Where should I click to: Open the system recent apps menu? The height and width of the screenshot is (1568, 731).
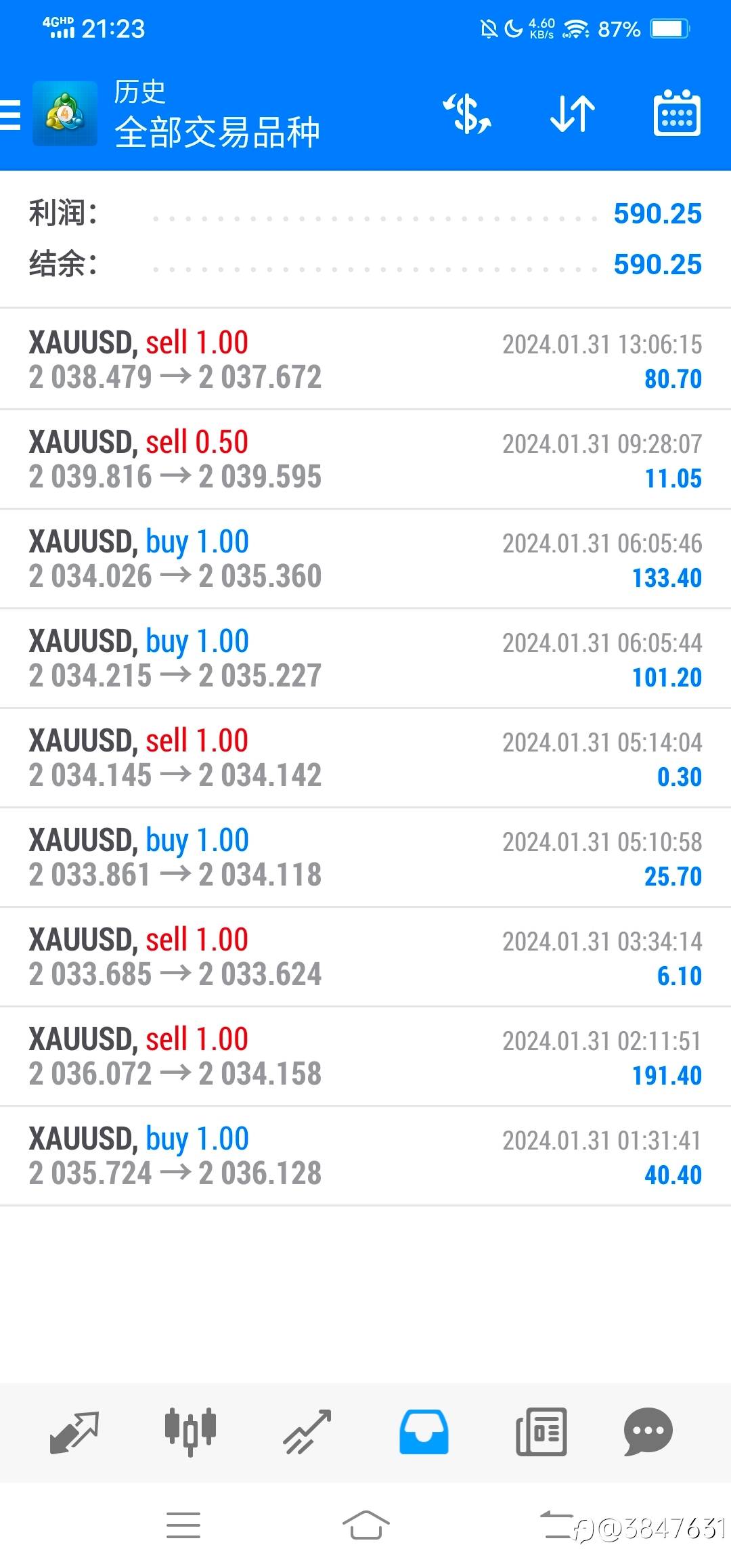183,1525
